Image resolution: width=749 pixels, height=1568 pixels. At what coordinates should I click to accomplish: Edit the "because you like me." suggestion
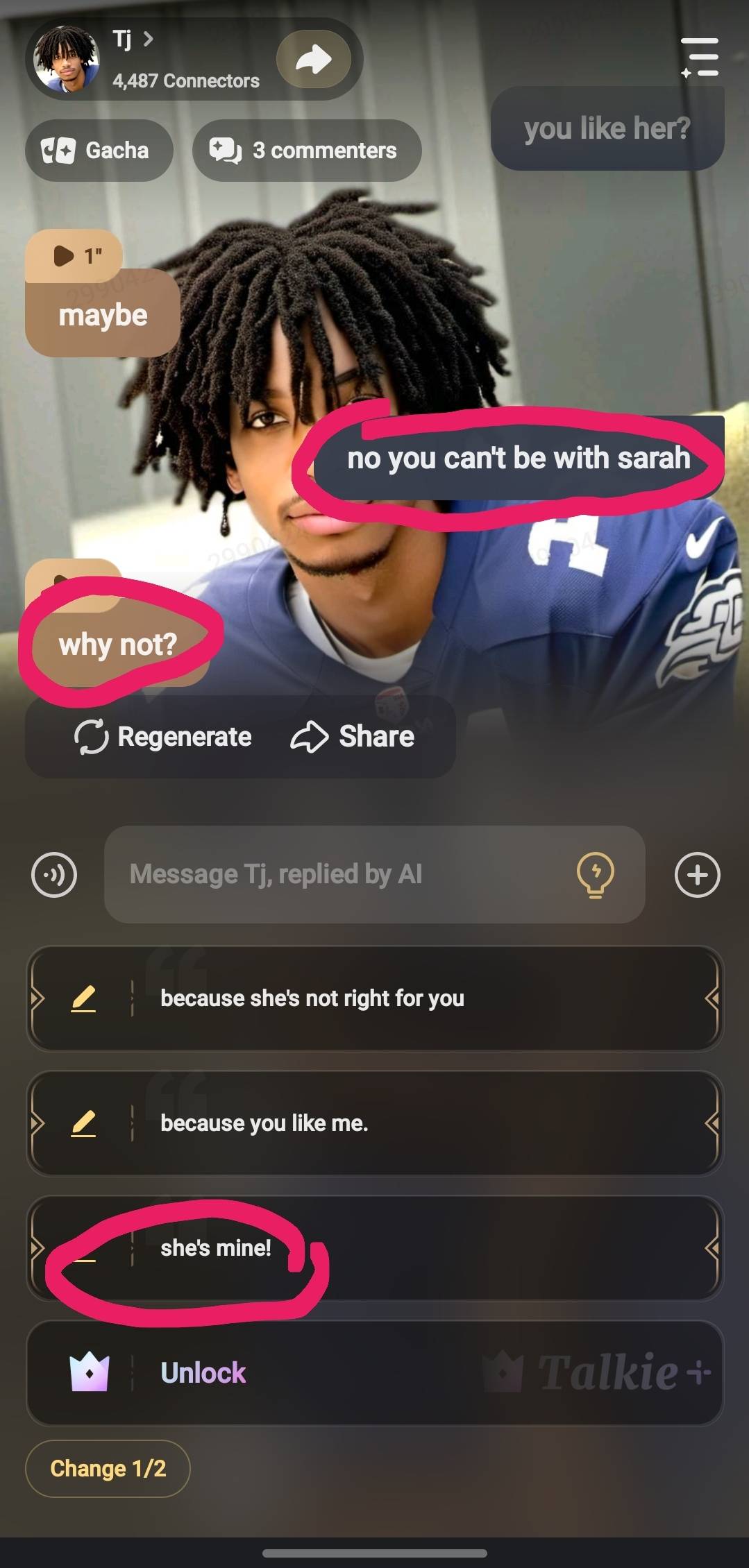click(83, 1123)
